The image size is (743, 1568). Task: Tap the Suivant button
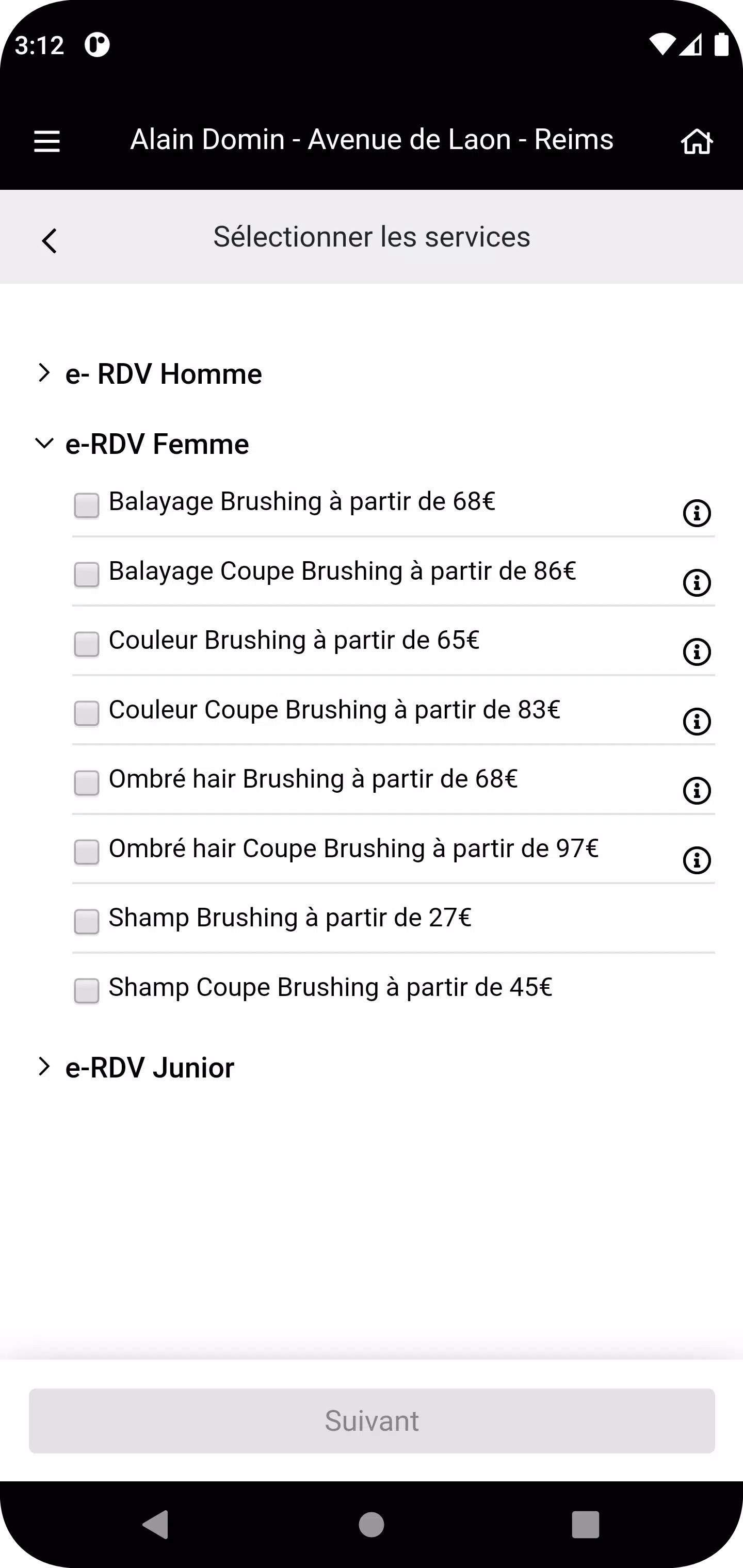[371, 1420]
